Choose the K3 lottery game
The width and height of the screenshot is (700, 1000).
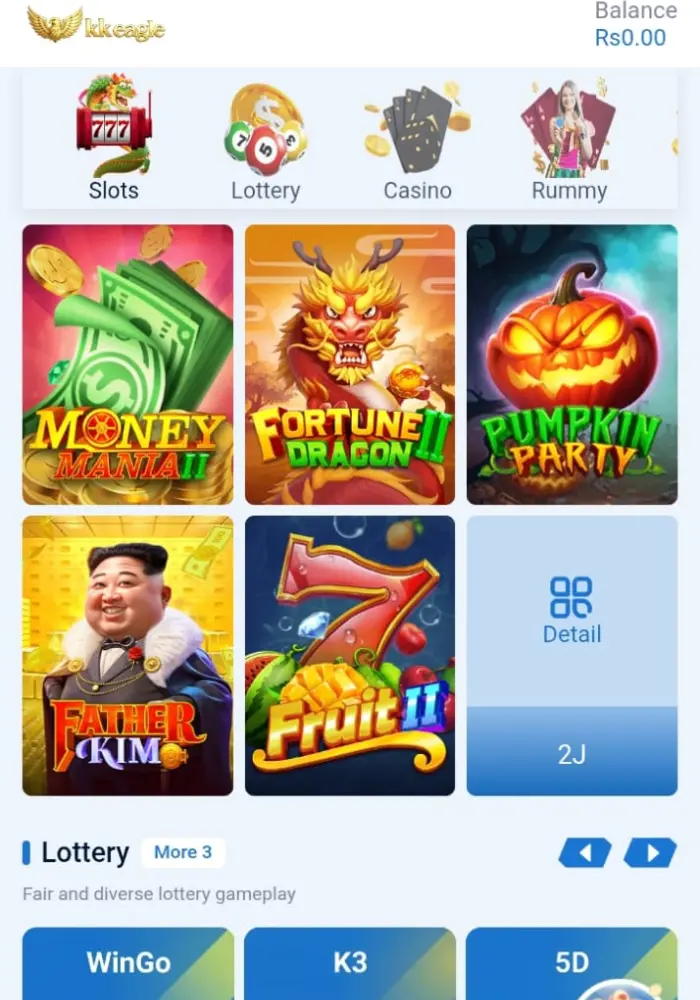[x=350, y=963]
